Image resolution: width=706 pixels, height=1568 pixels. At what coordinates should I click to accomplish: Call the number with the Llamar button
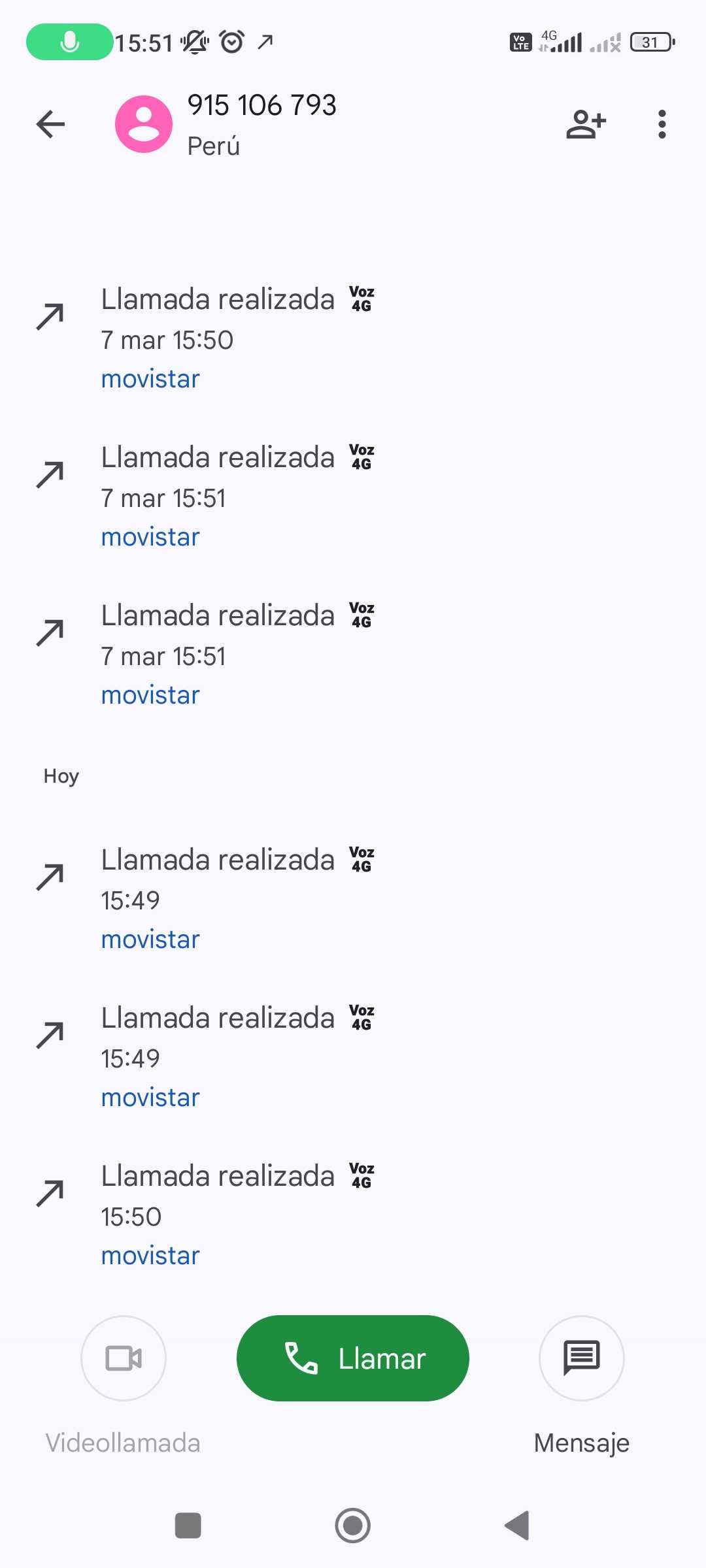[353, 1358]
